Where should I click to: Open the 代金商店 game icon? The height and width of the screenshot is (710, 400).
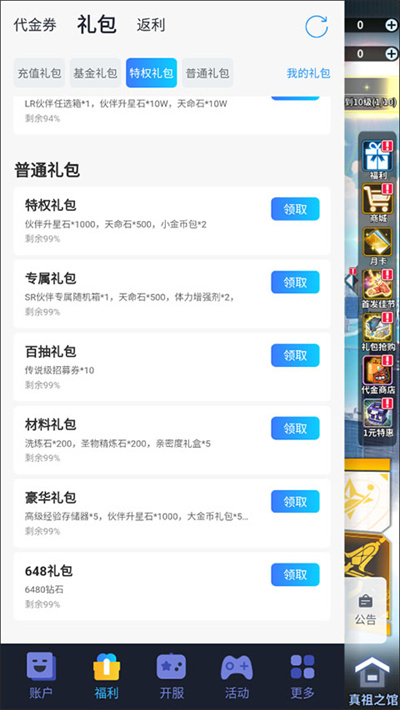[377, 374]
